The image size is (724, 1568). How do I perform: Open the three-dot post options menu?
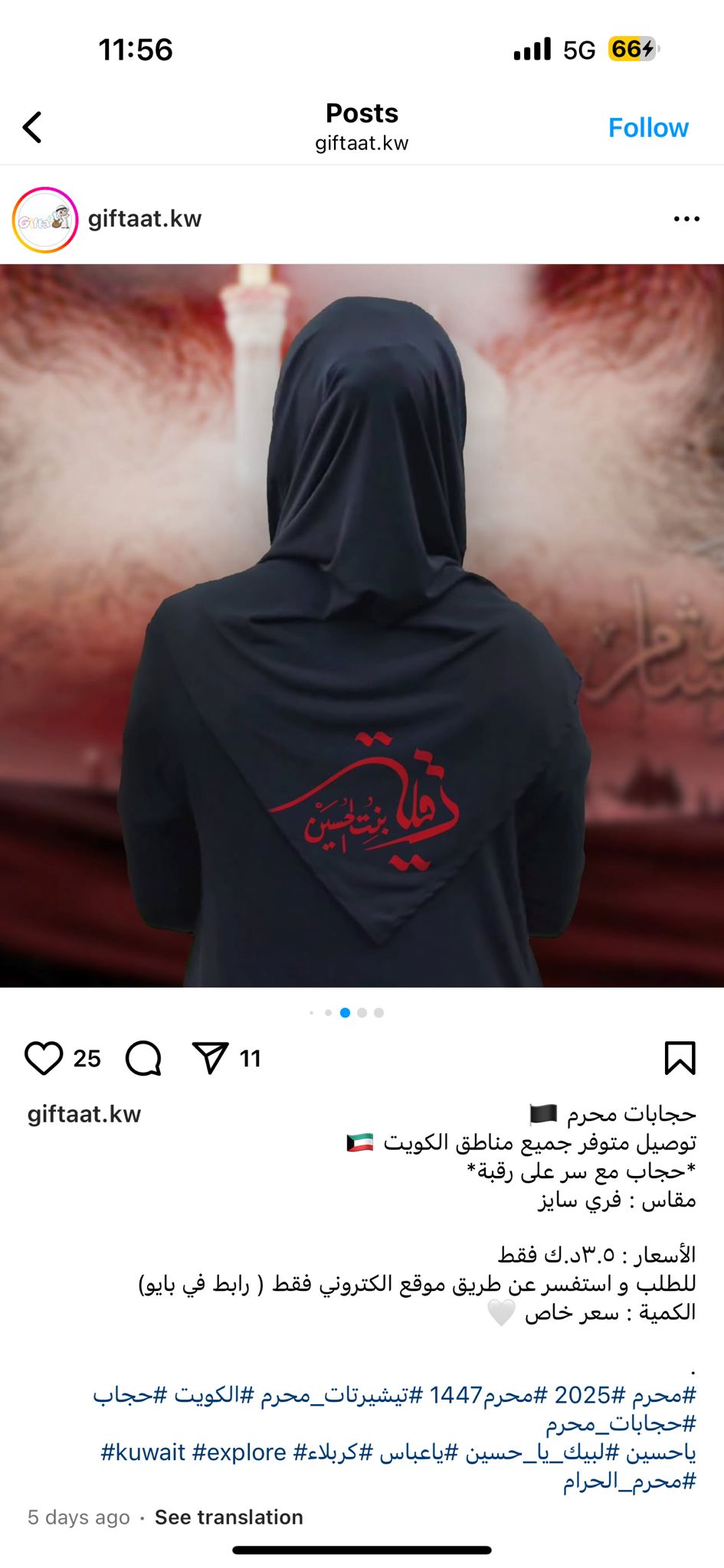tap(686, 219)
